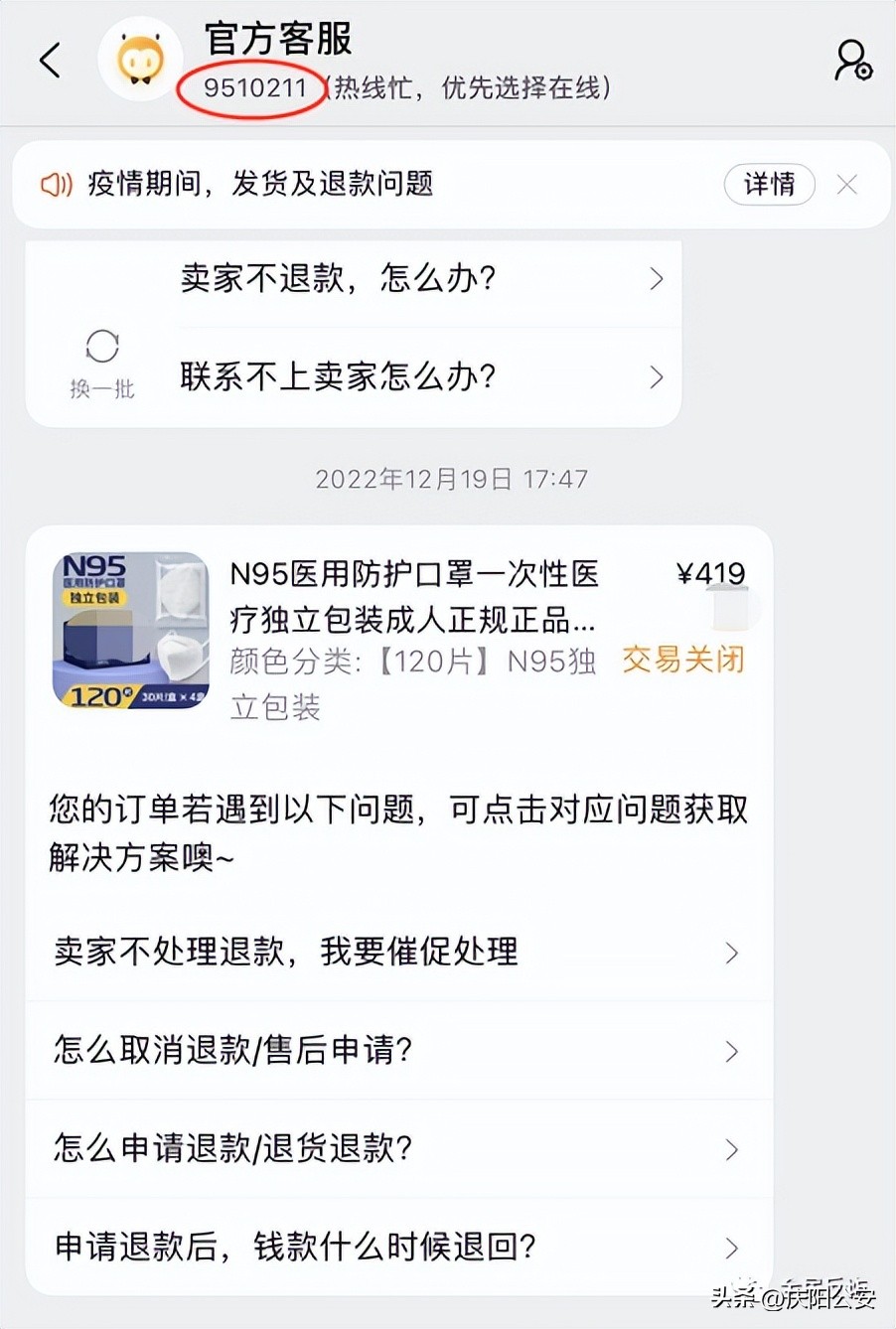The height and width of the screenshot is (1329, 896).
Task: Open the 详情 button on the notice
Action: click(x=768, y=186)
